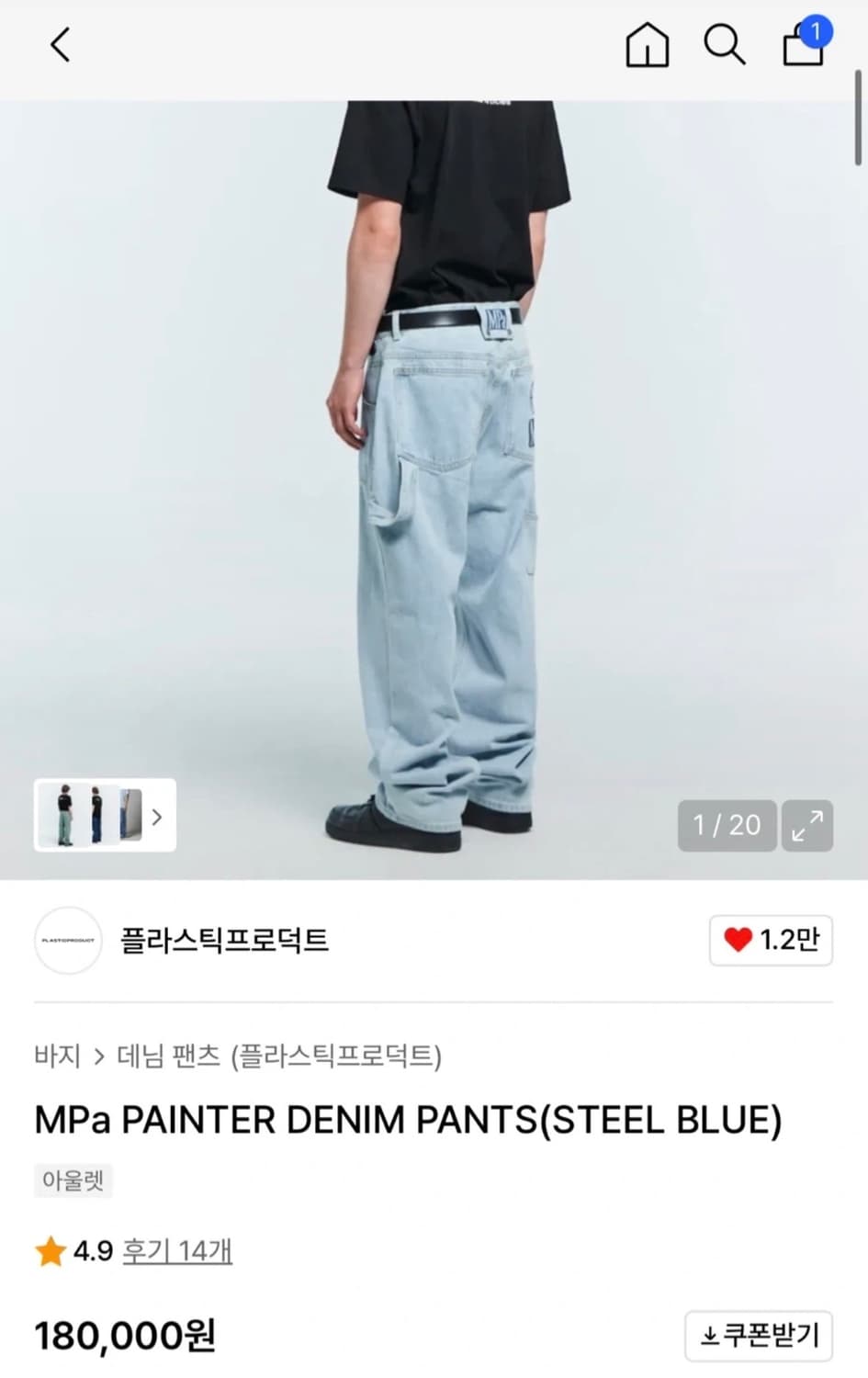The width and height of the screenshot is (868, 1378).
Task: Expand product image to fullscreen
Action: coord(807,826)
